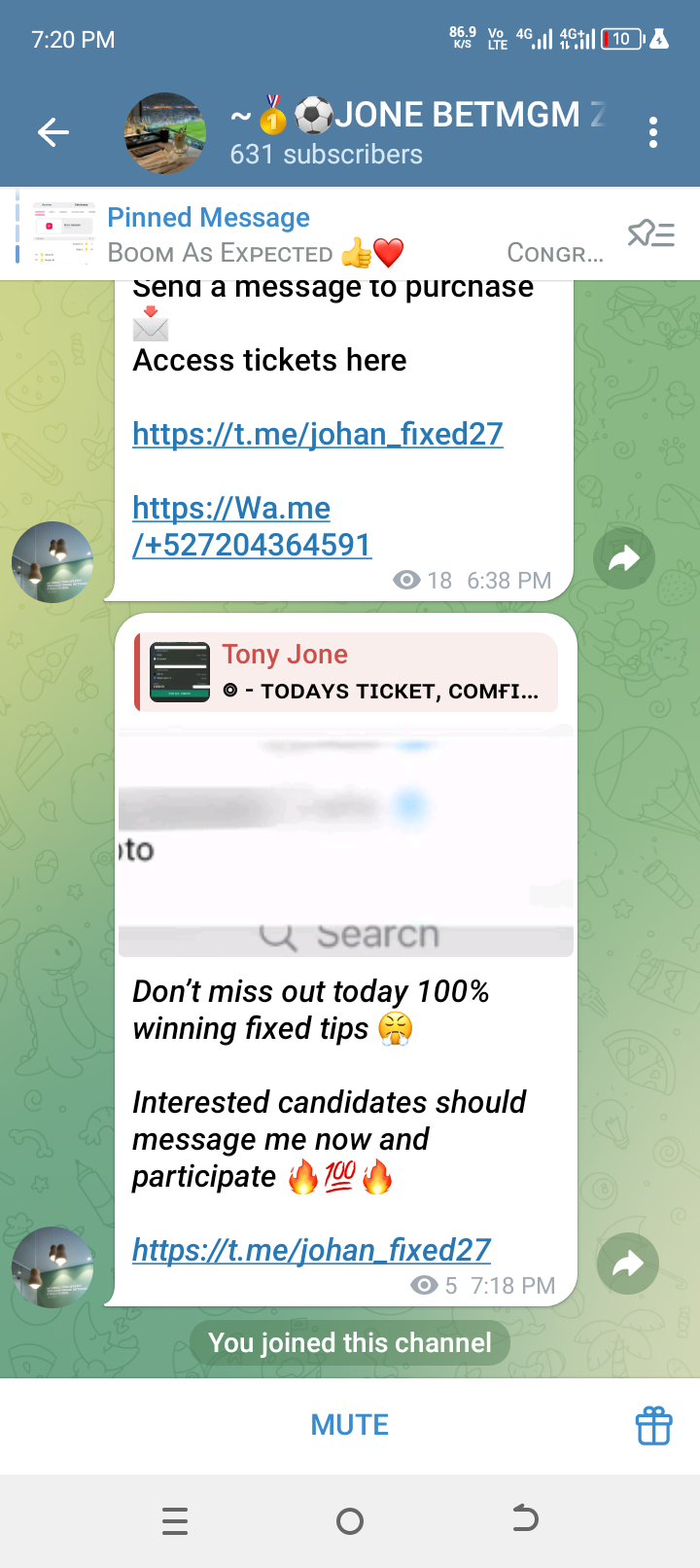Open johan_fixed27 link under Access tickets here
700x1568 pixels.
click(x=317, y=434)
